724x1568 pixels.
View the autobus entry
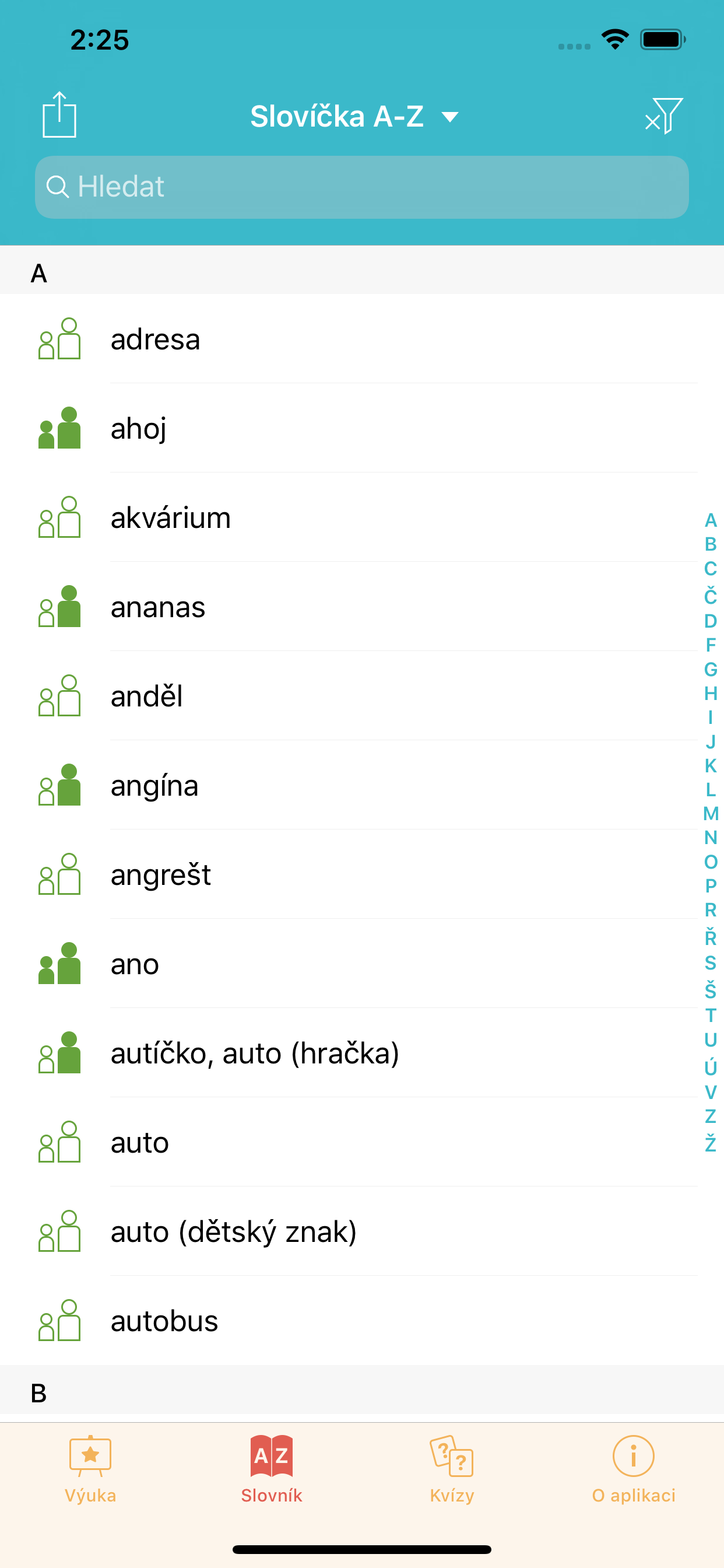362,1321
